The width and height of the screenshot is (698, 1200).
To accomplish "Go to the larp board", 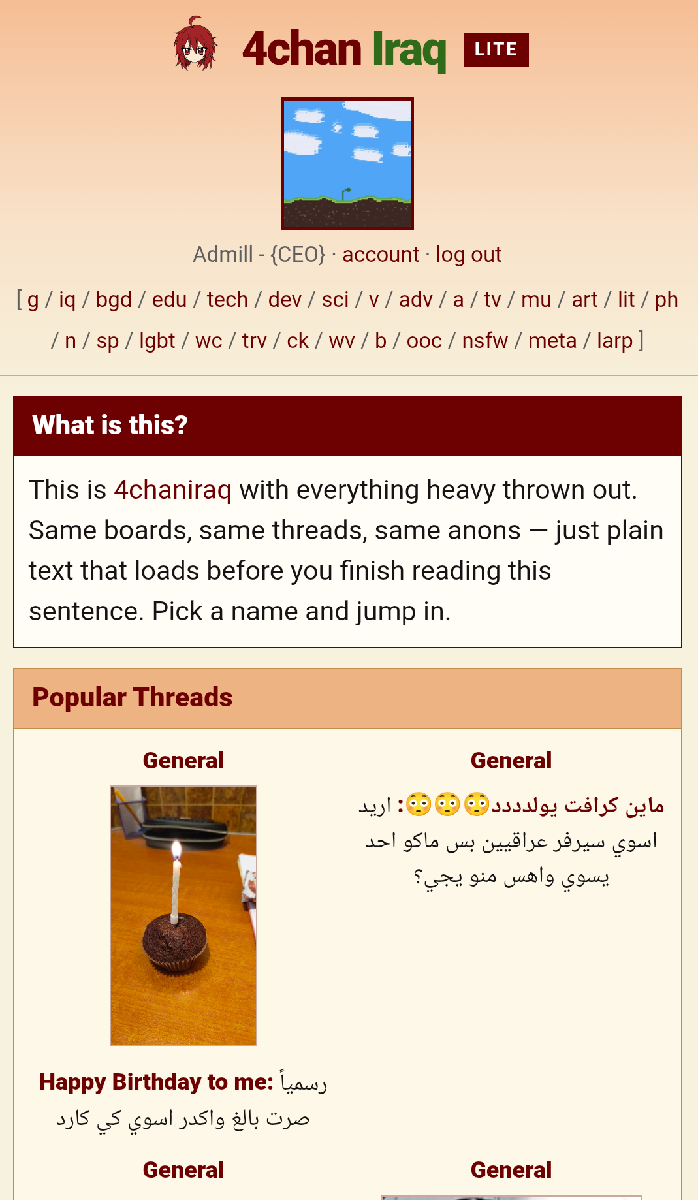I will point(615,340).
